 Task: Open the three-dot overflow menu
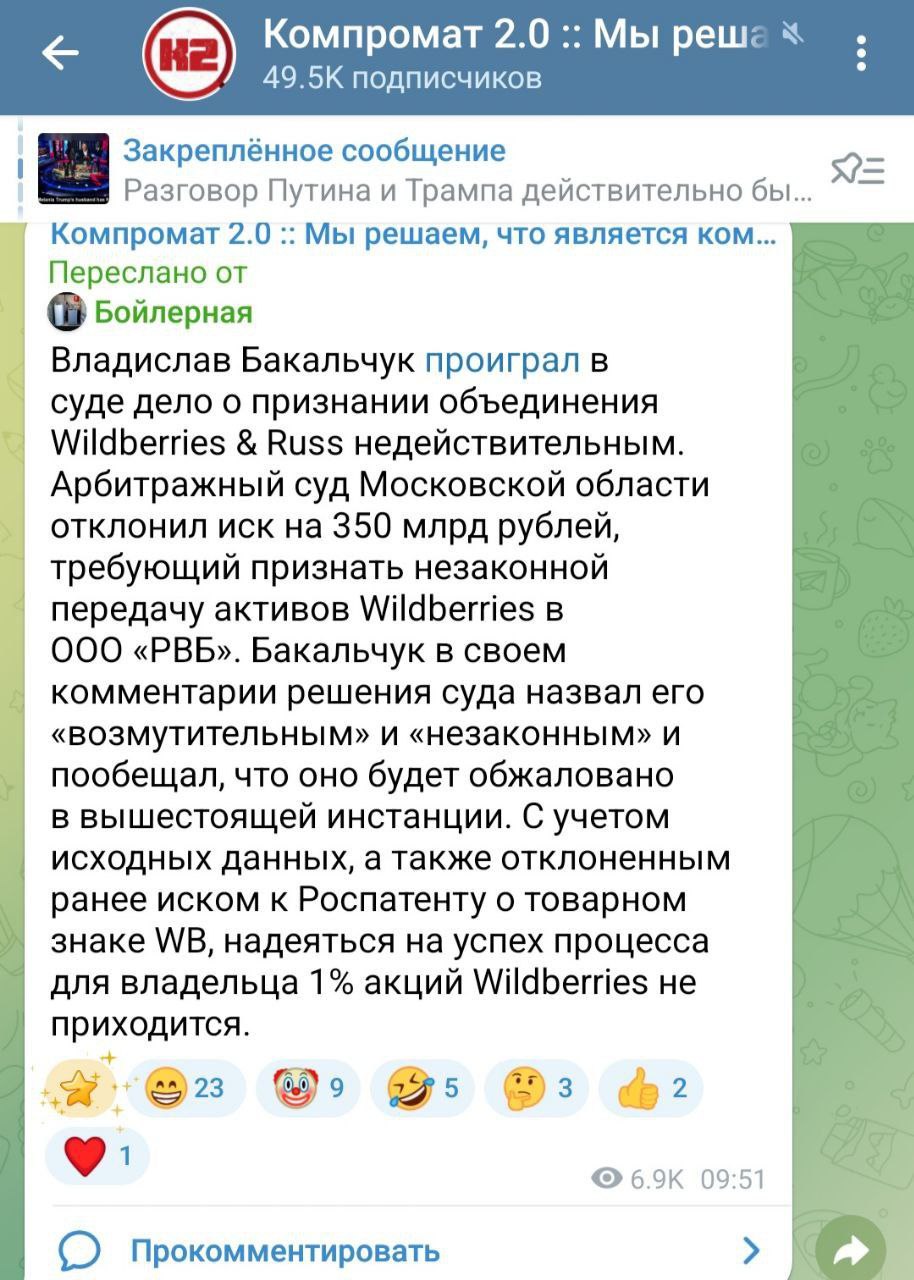pyautogui.click(x=861, y=54)
